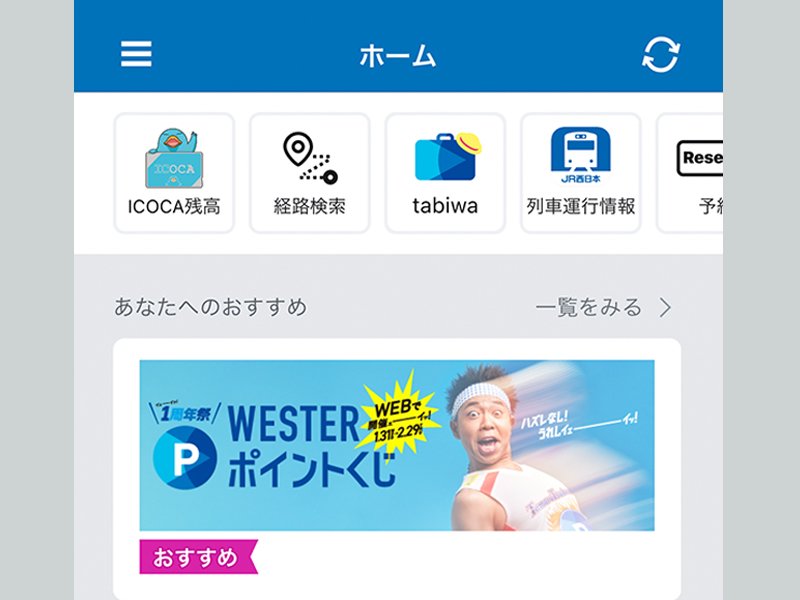Open the partially visible reservation shortcut

pyautogui.click(x=694, y=173)
